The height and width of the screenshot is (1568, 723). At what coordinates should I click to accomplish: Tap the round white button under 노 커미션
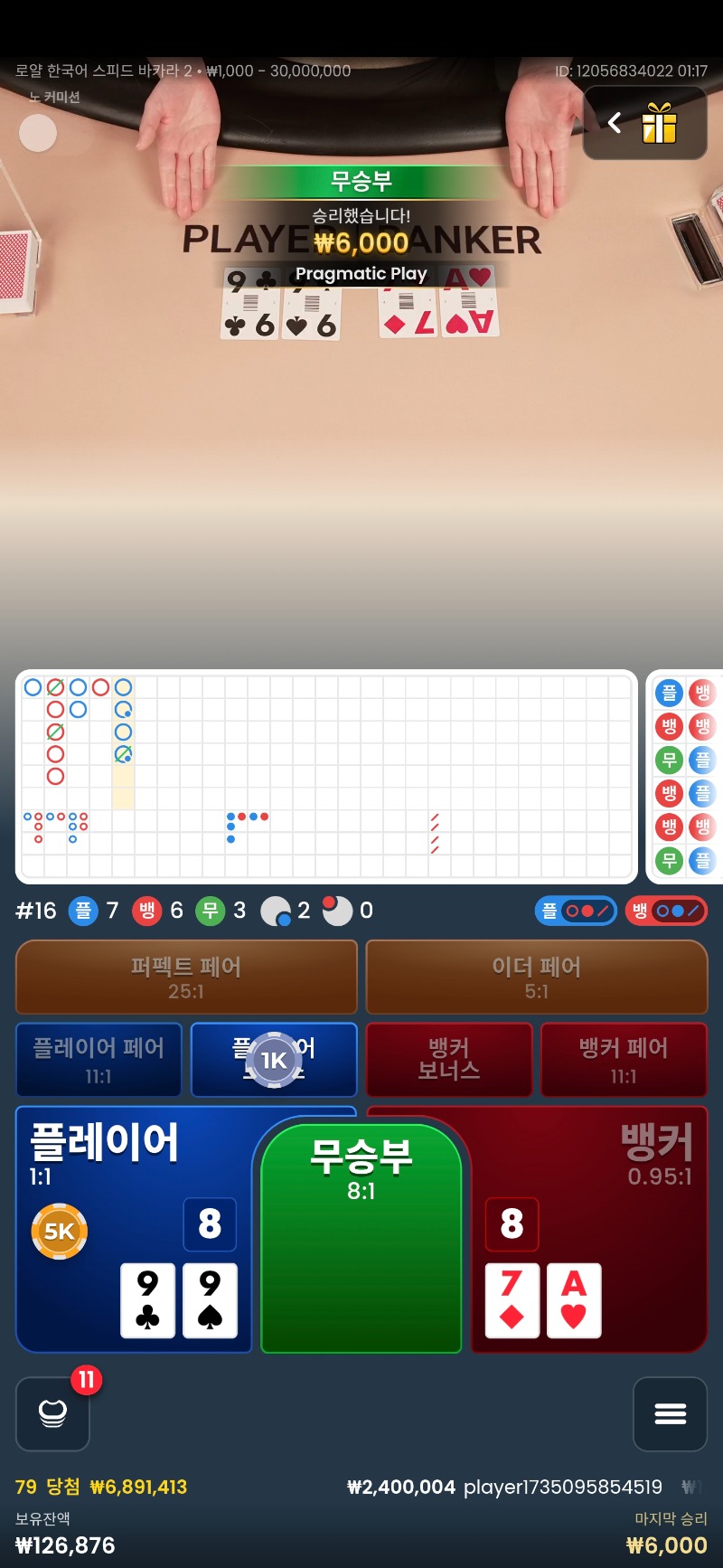point(38,133)
